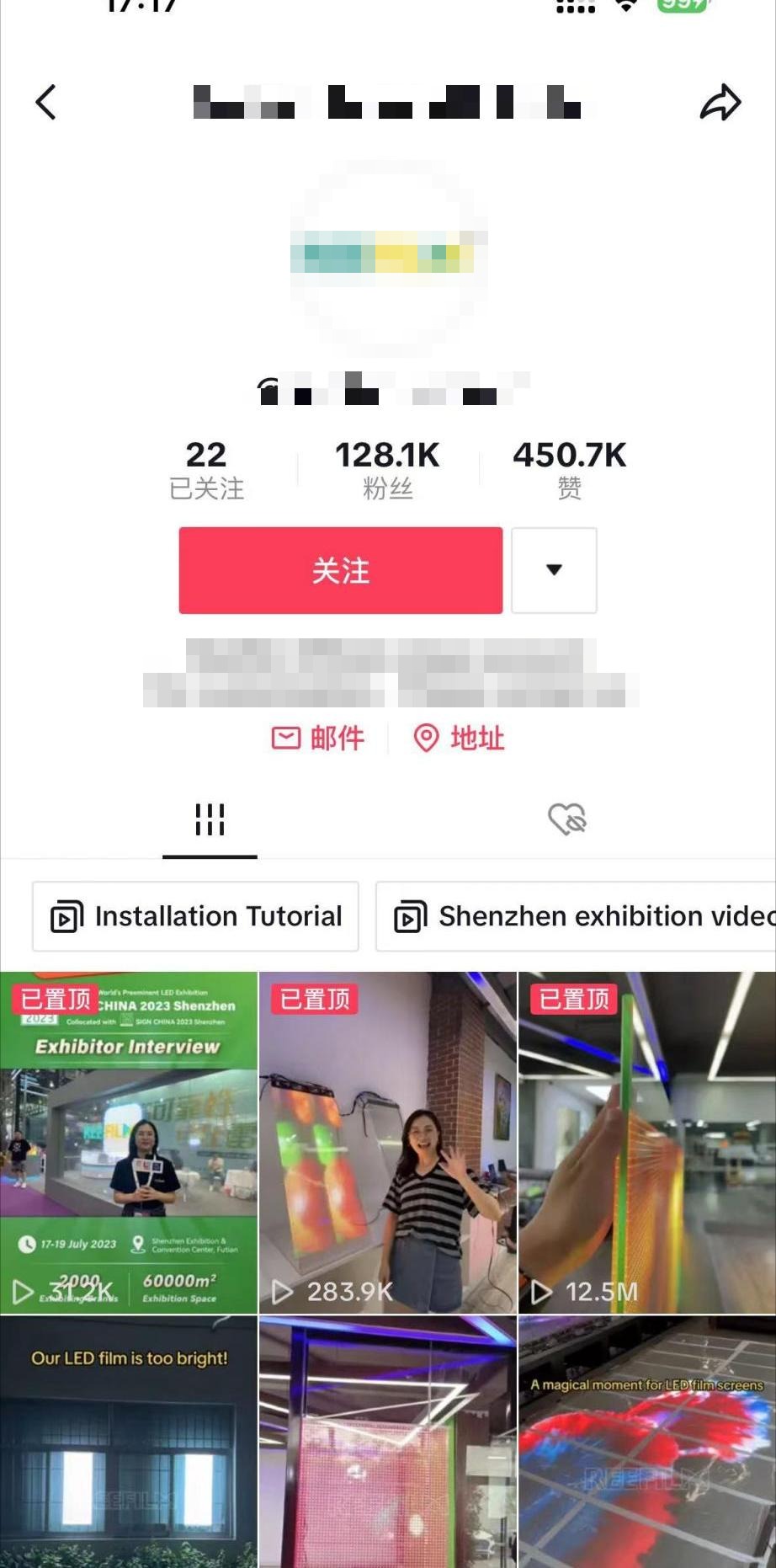This screenshot has width=776, height=1568.
Task: Play the pinned Exhibitor Interview video
Action: [129, 1143]
